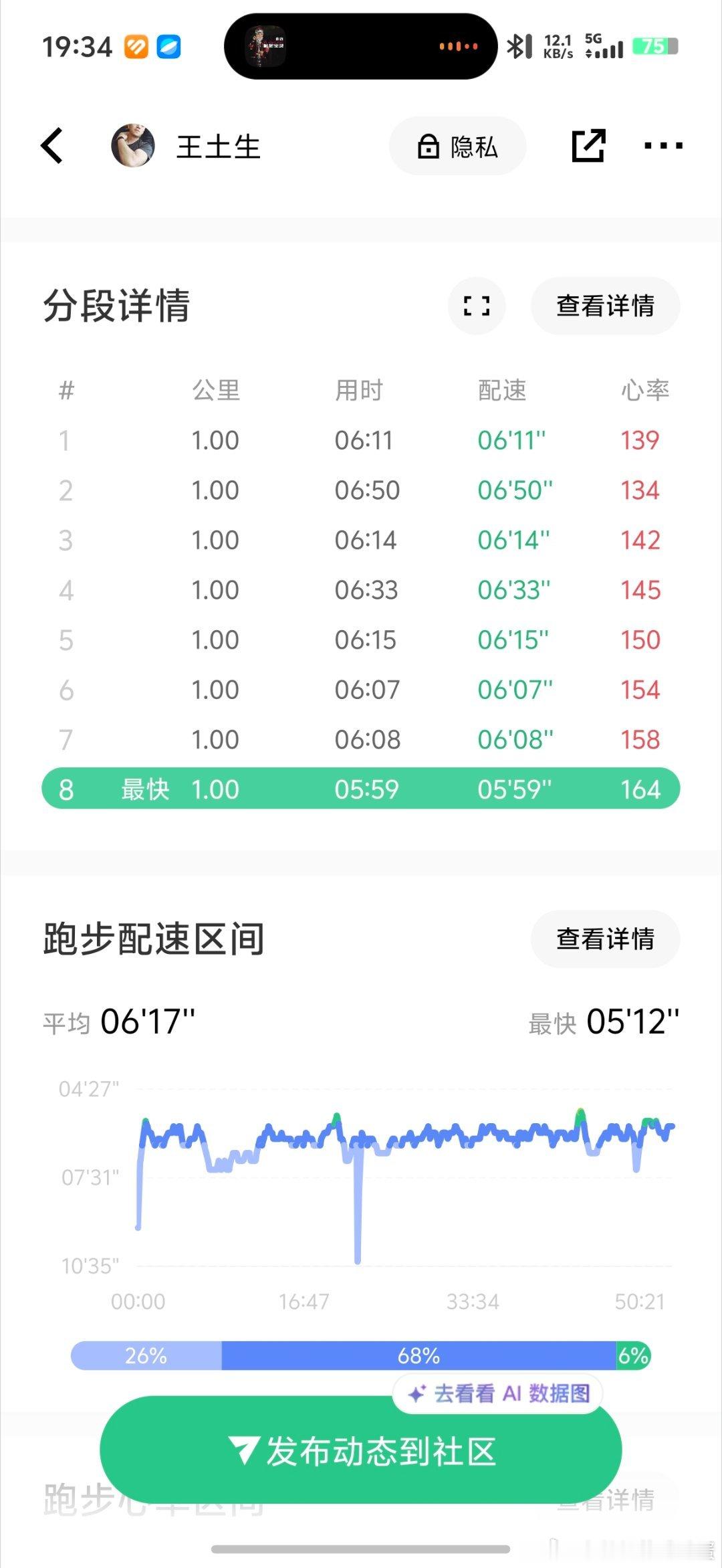722x1568 pixels.
Task: Tap the 隐私 privacy button
Action: [458, 146]
